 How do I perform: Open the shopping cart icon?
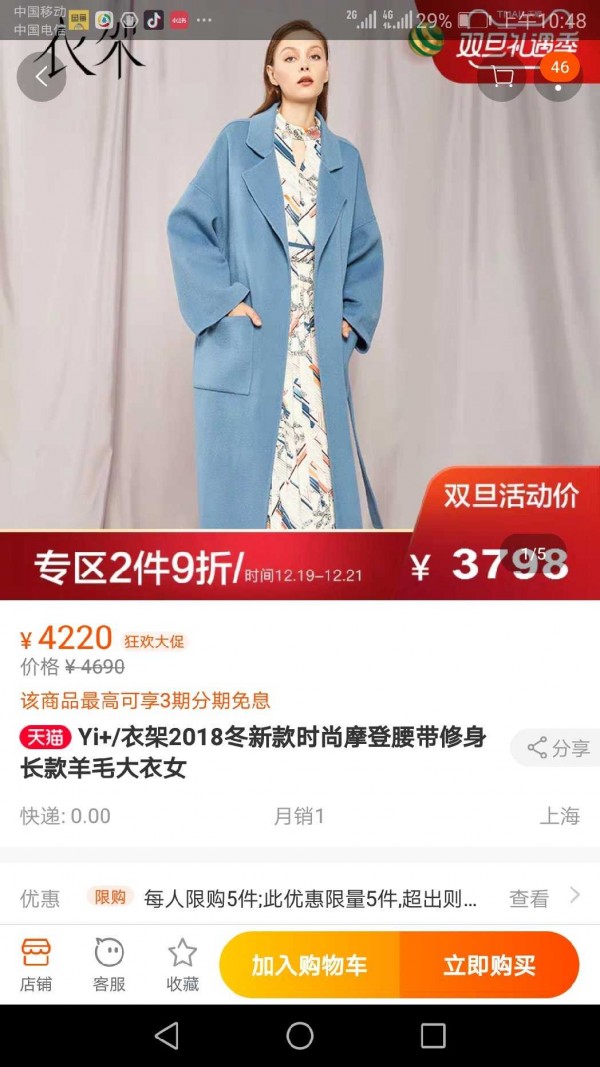coord(502,77)
